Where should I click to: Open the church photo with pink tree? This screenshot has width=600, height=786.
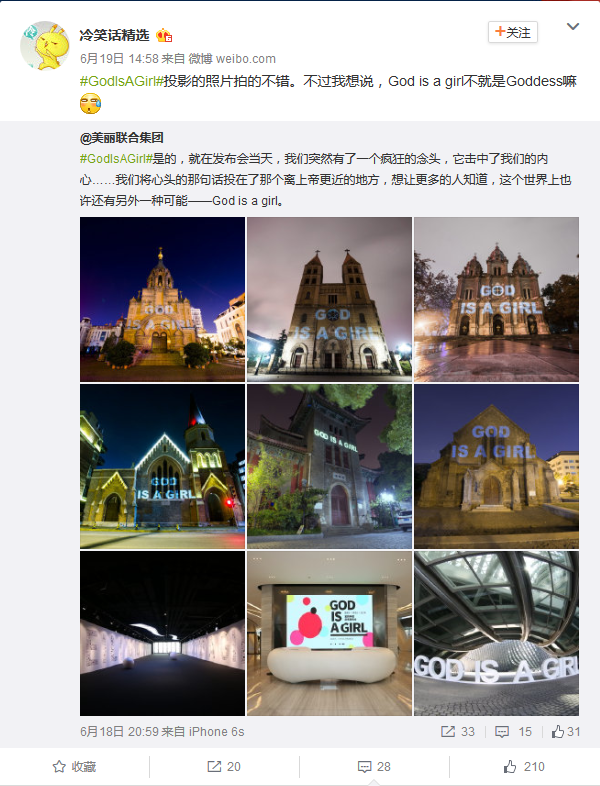(496, 299)
